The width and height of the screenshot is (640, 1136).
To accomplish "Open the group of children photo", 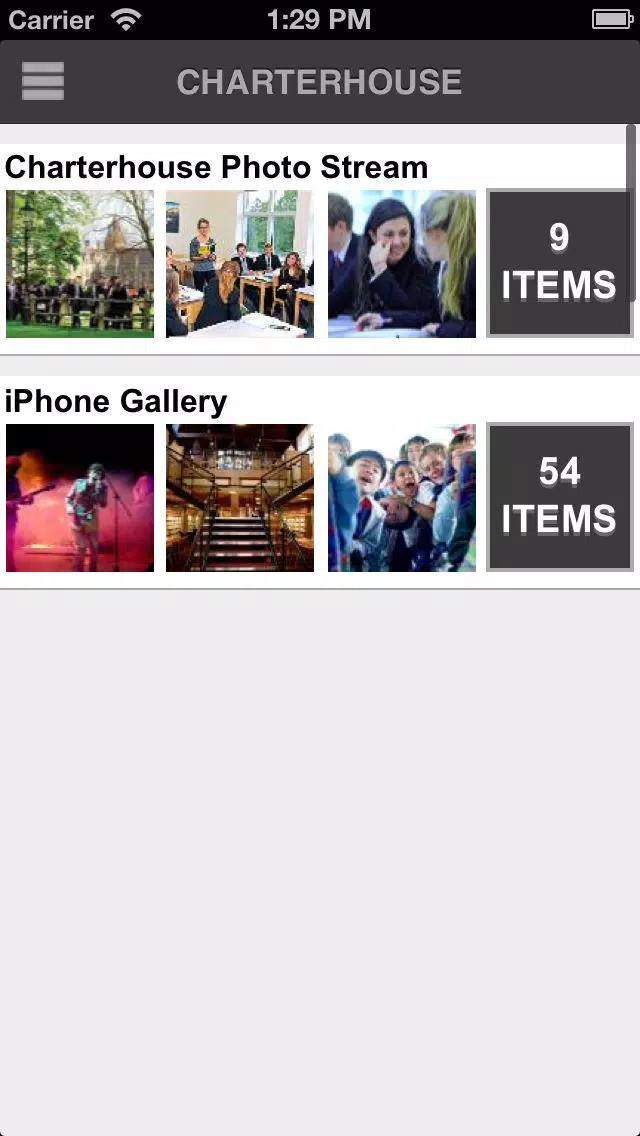I will point(402,498).
